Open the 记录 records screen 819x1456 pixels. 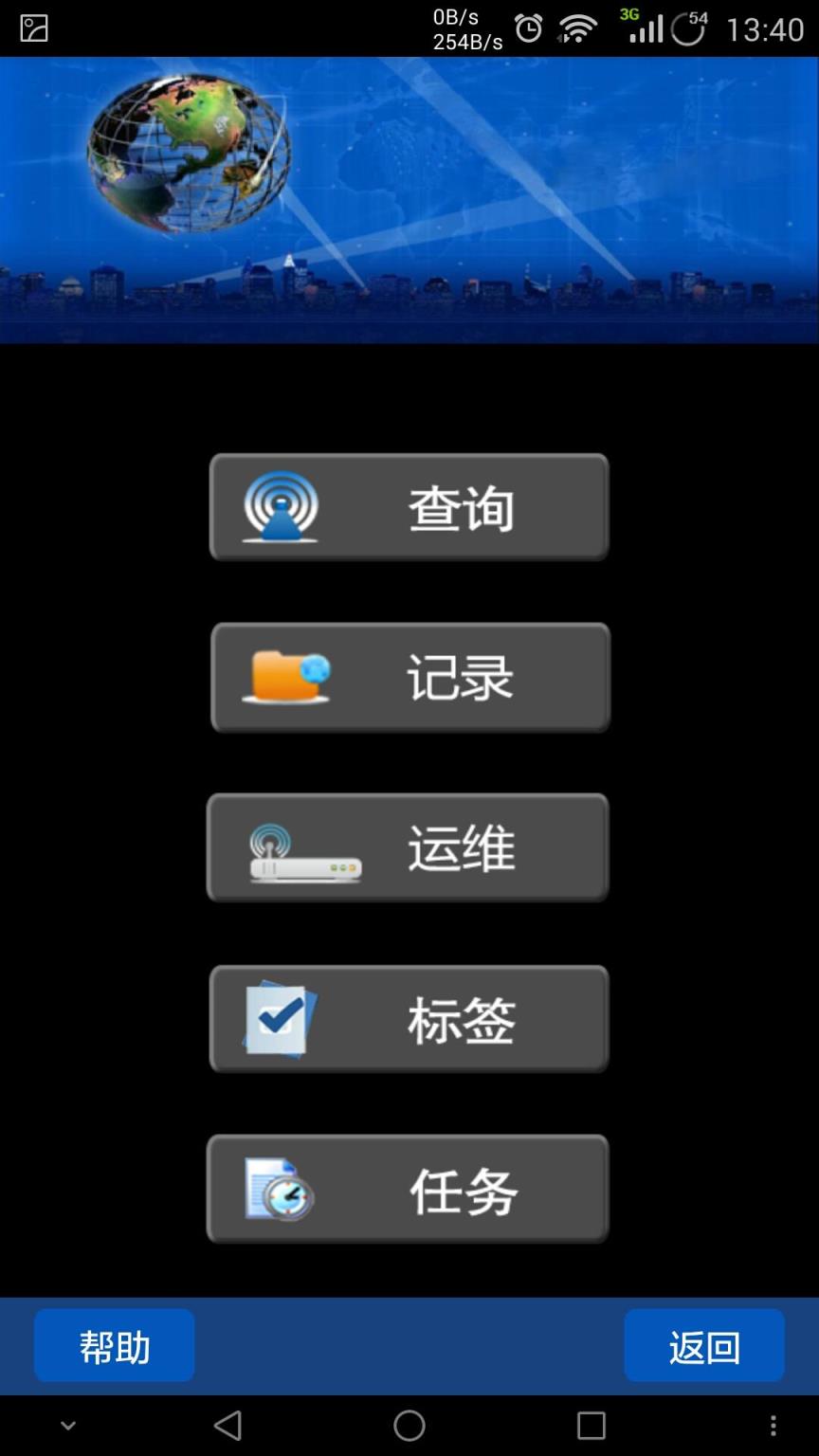point(409,677)
